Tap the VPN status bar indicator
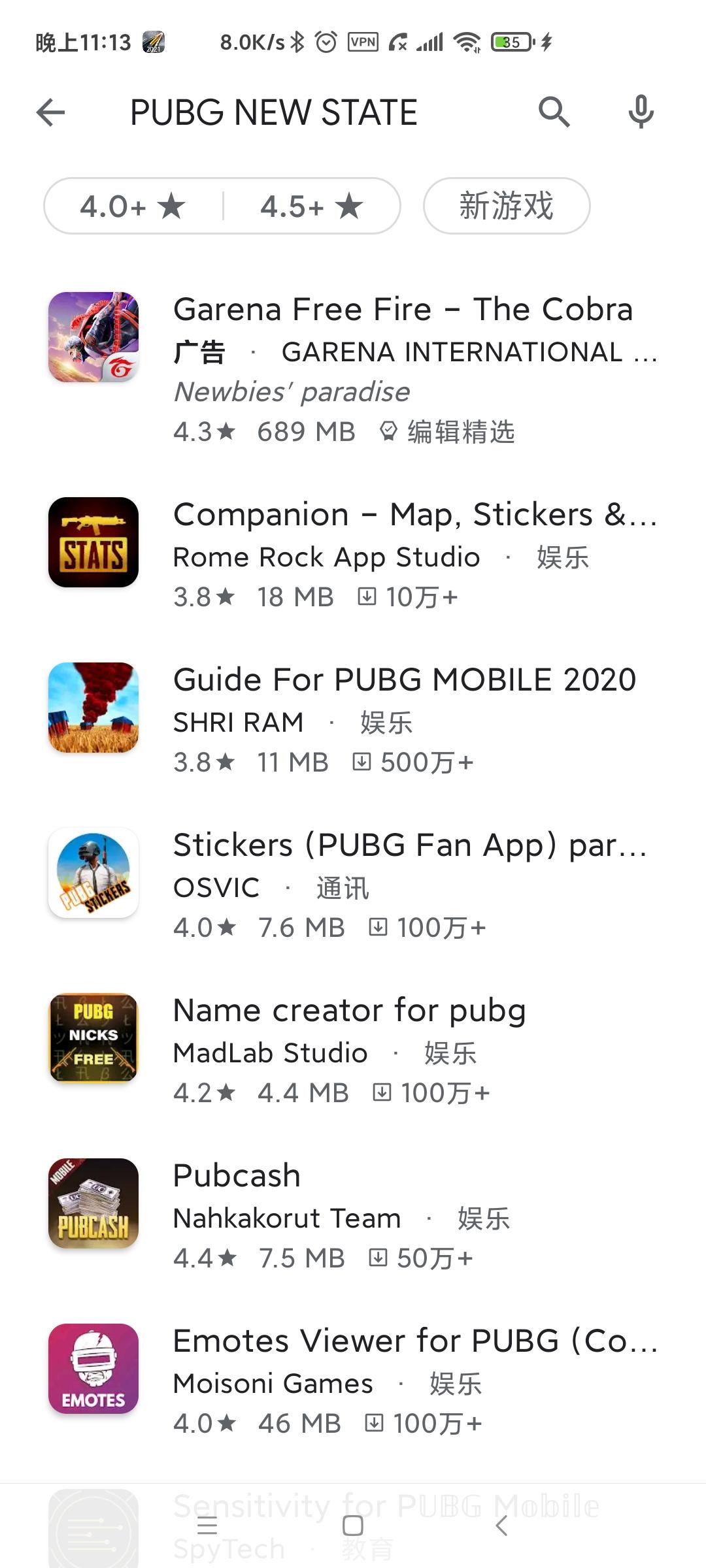Image resolution: width=706 pixels, height=1568 pixels. click(x=362, y=41)
